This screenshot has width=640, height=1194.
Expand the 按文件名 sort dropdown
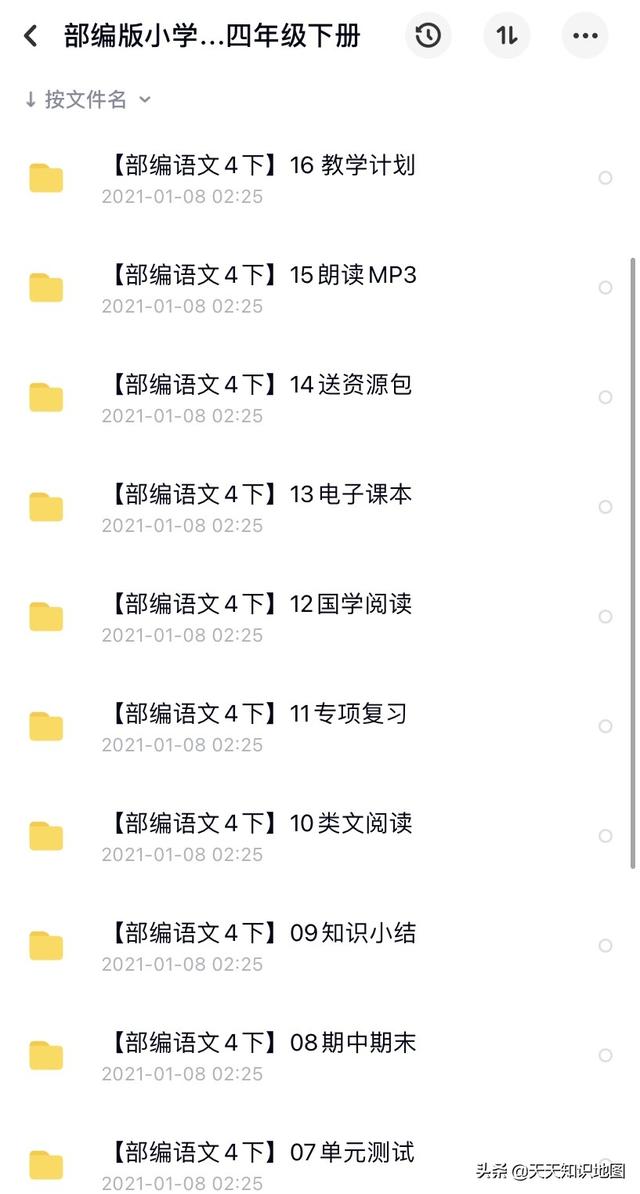[88, 99]
